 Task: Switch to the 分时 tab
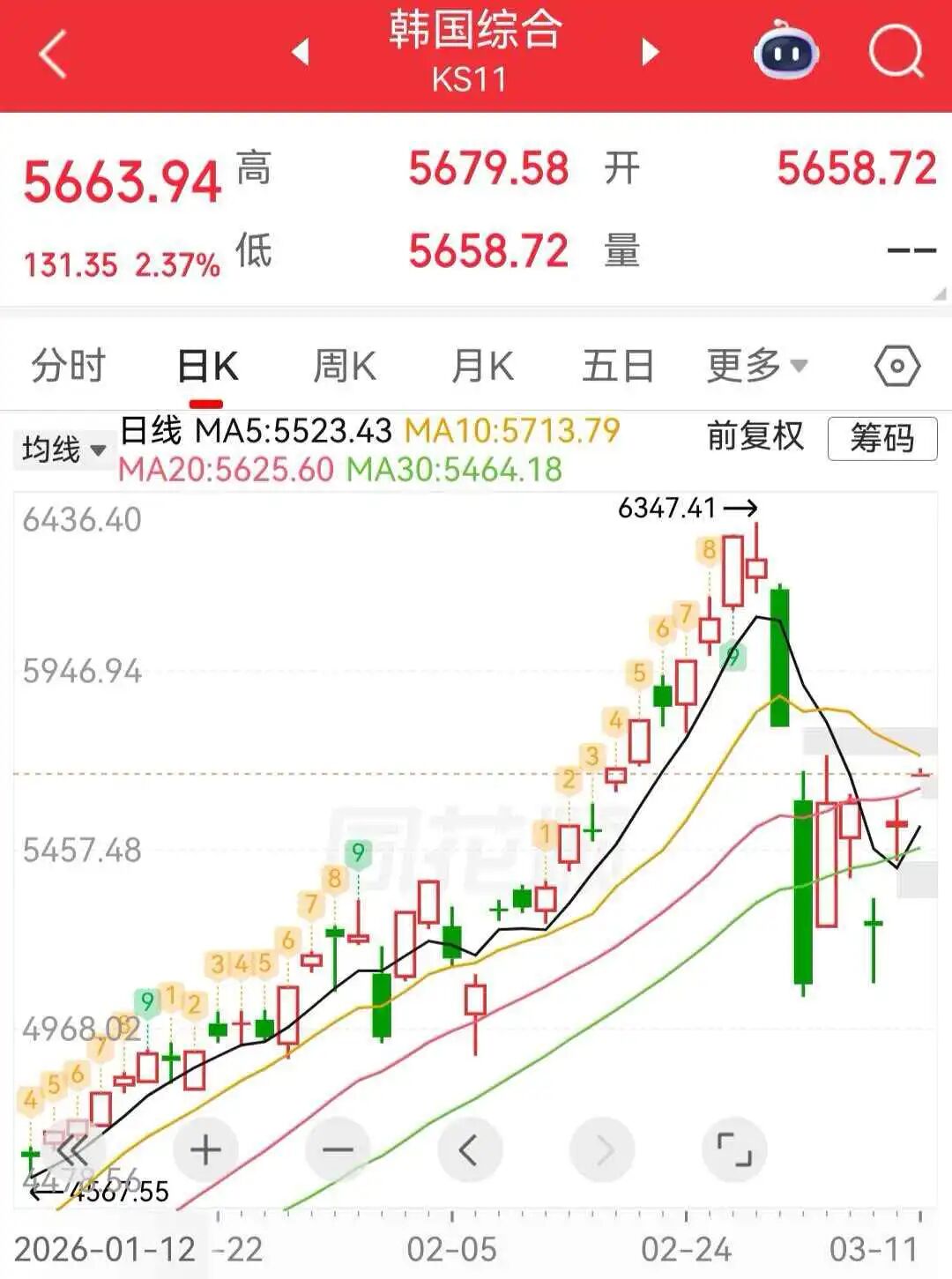click(68, 366)
